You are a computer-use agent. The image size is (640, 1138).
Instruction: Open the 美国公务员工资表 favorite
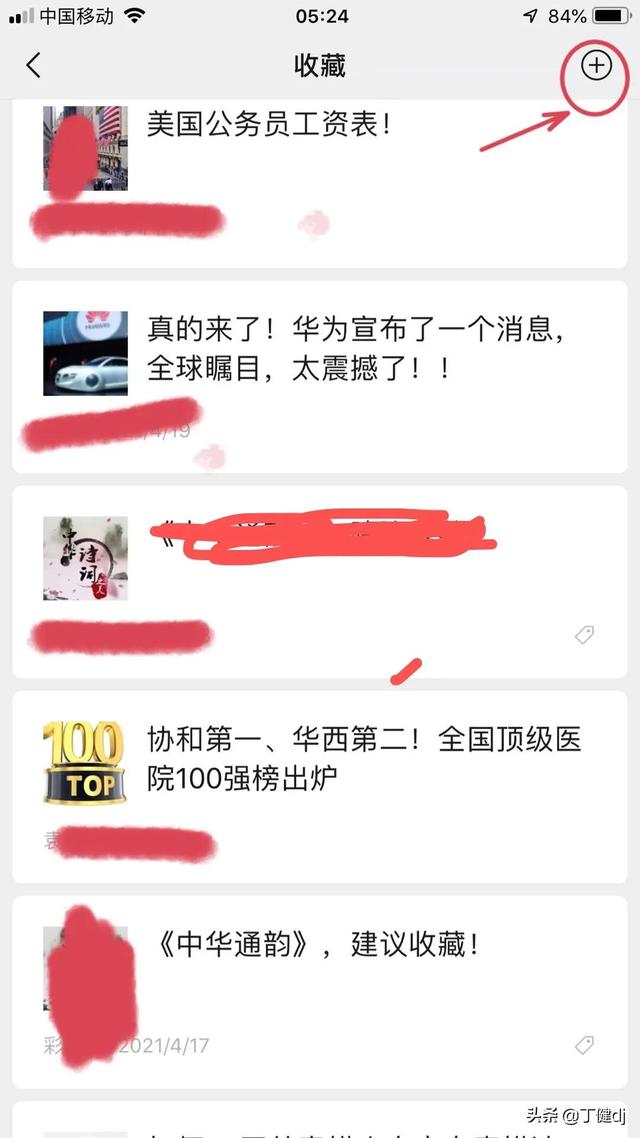[268, 125]
